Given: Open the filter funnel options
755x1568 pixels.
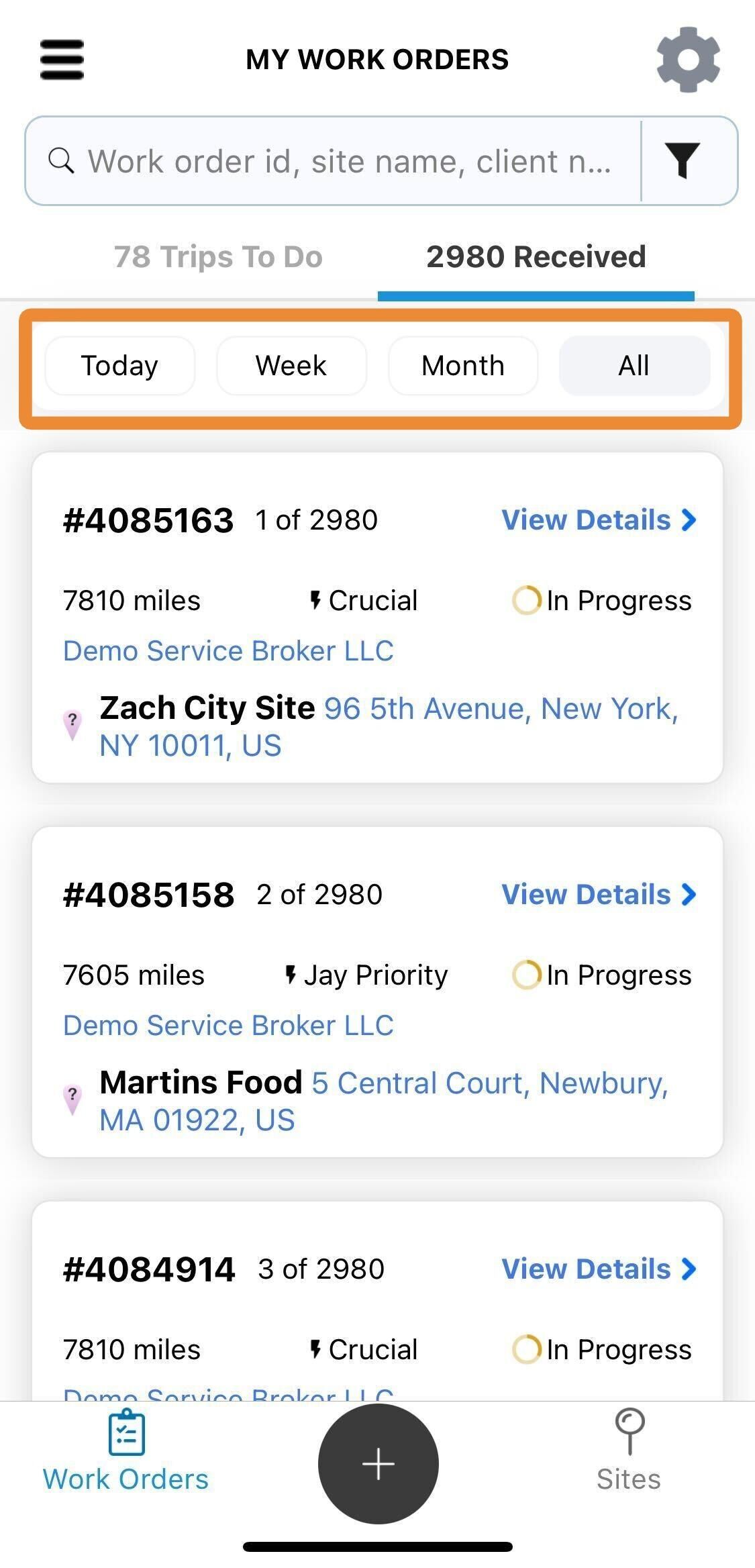Looking at the screenshot, I should tap(683, 161).
